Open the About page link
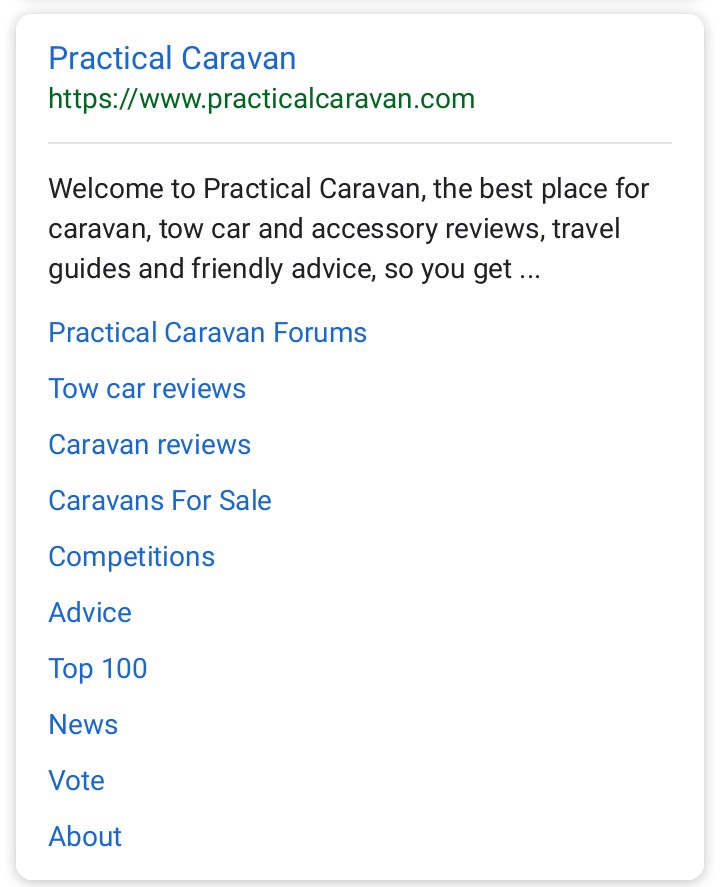Screen dimensions: 720x887 tap(85, 837)
